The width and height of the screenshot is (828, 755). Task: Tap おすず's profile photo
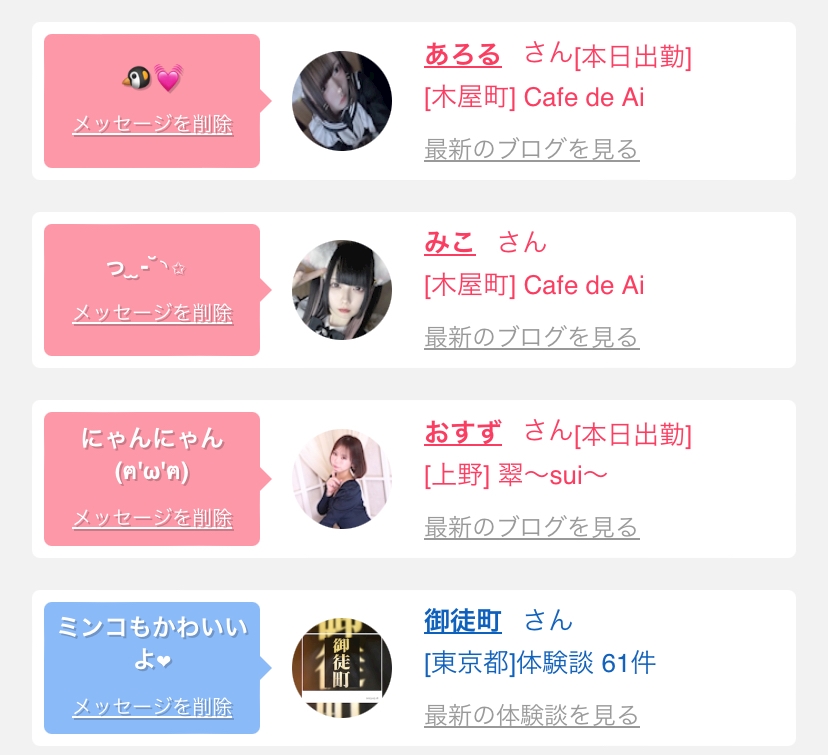tap(342, 479)
